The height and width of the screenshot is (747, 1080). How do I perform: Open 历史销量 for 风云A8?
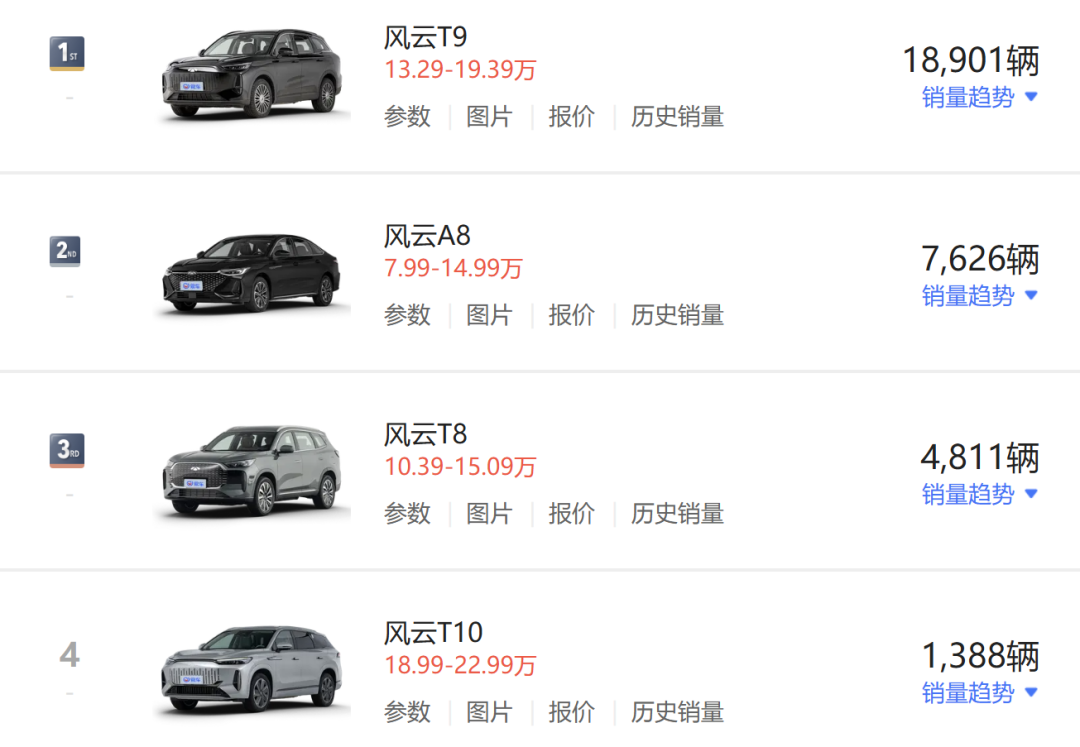[677, 315]
